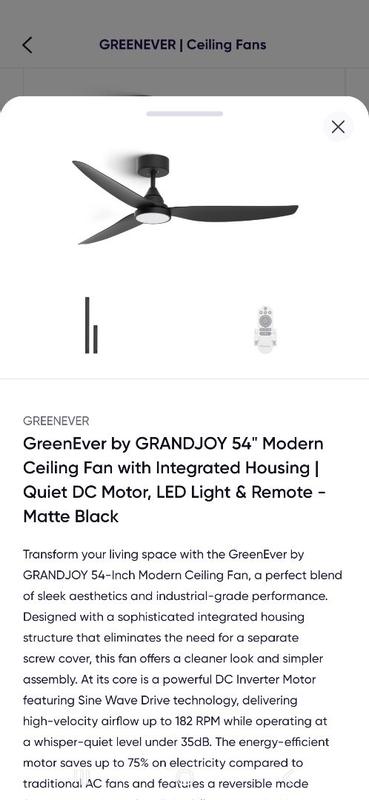Open the main ceiling fan product image
Screen dimensions: 369x800
[x=185, y=200]
